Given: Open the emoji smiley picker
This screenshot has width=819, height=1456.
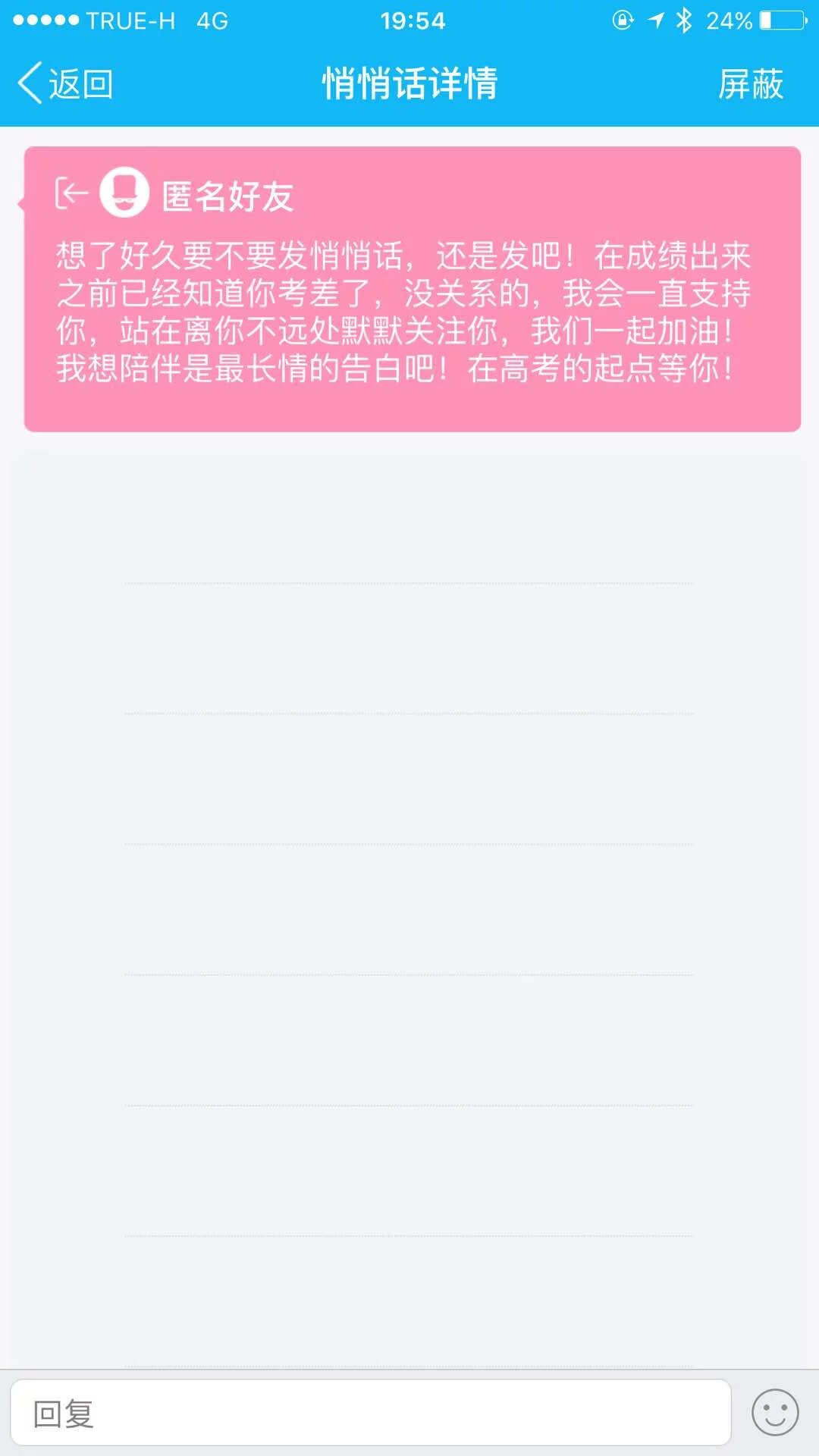Looking at the screenshot, I should click(774, 1412).
